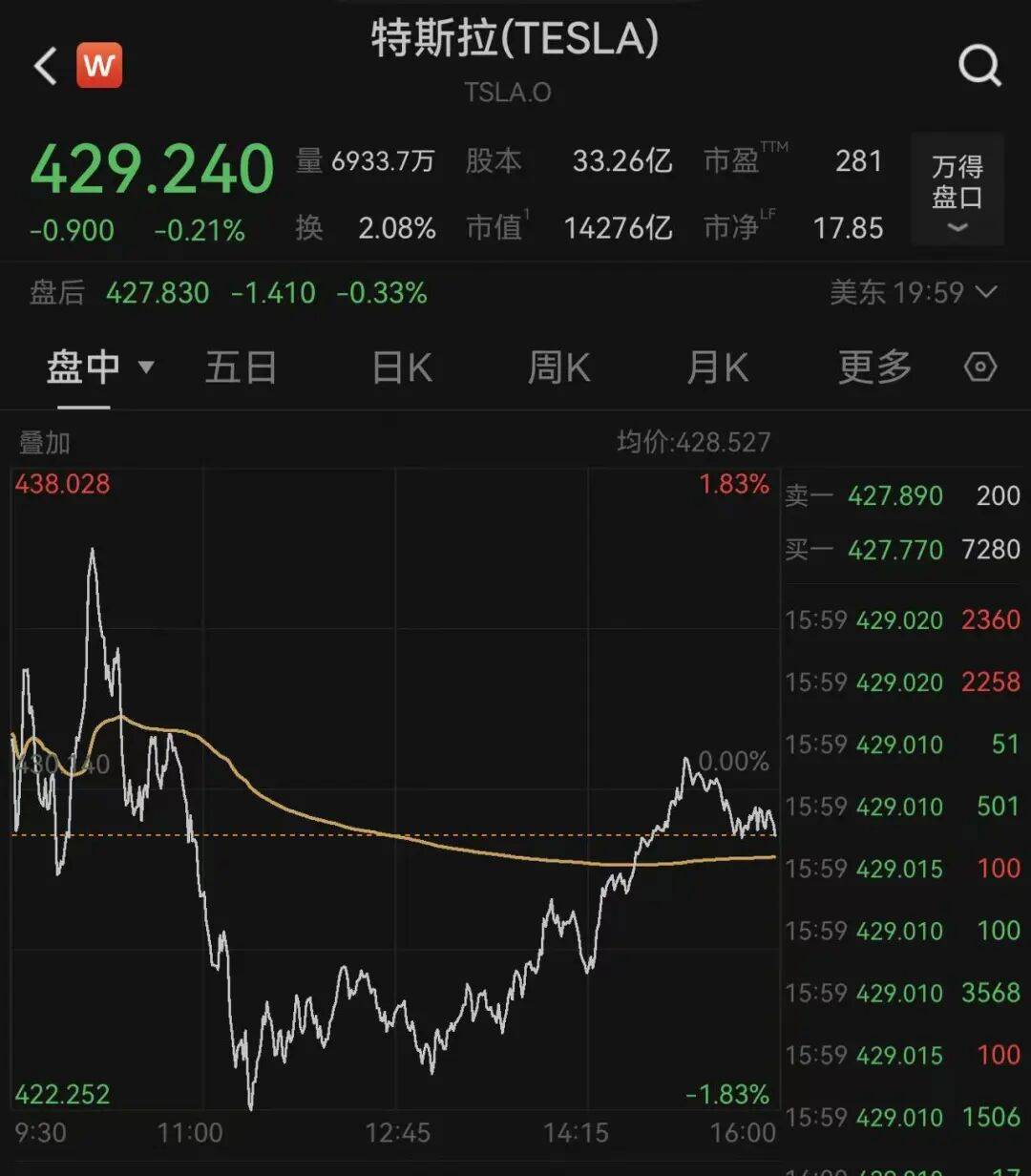Expand the 盘中 dropdown arrow
Screen dimensions: 1031x1176
pos(145,368)
